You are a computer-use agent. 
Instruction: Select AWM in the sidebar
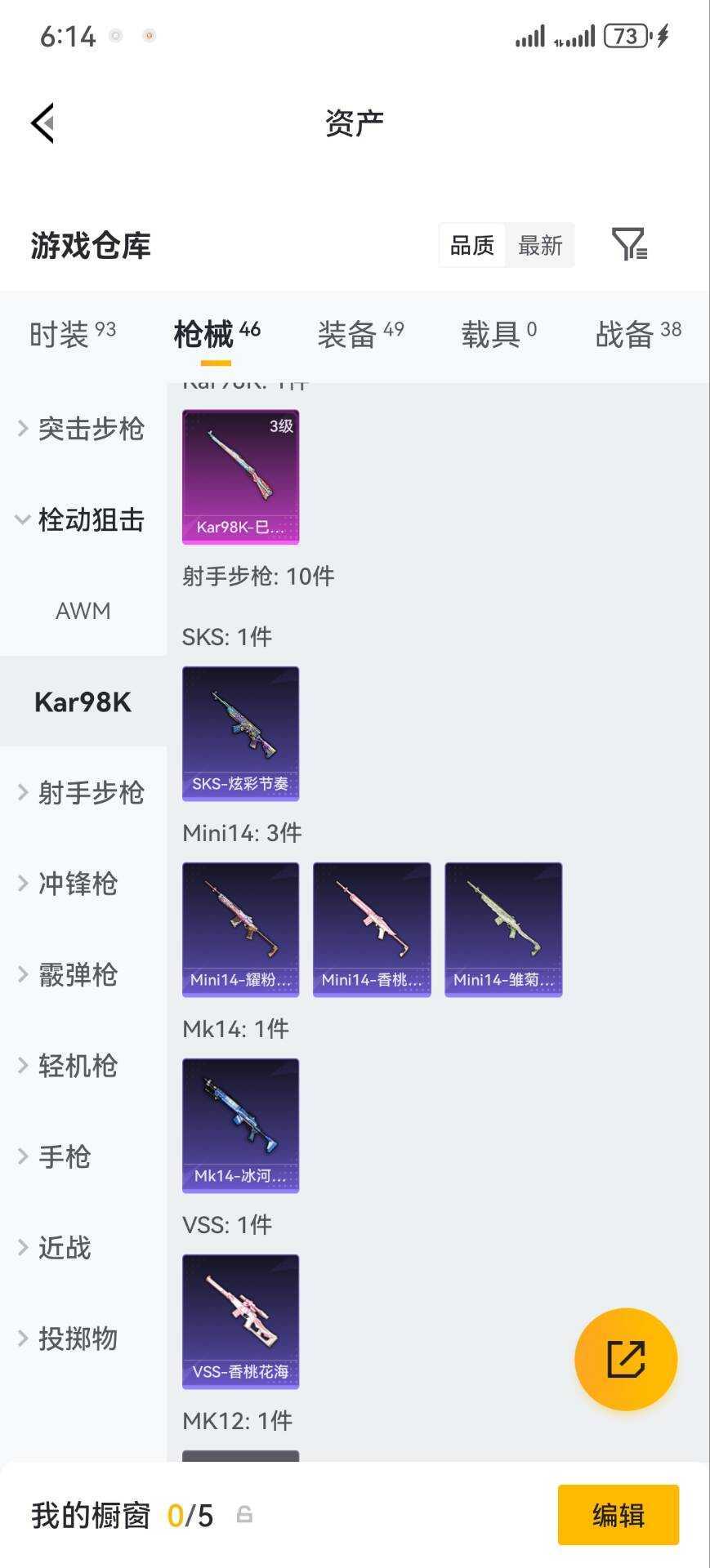click(82, 610)
